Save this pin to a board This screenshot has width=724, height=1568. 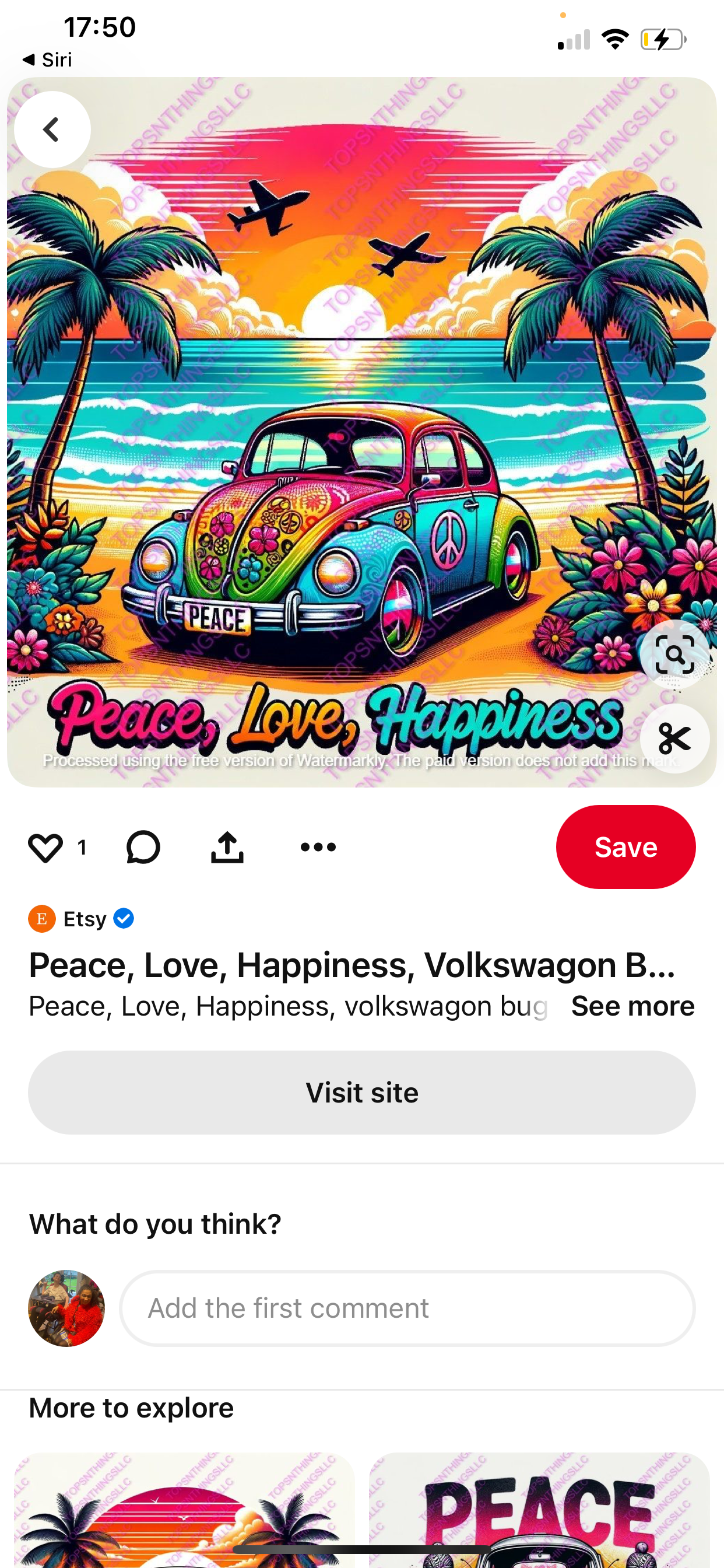point(625,846)
